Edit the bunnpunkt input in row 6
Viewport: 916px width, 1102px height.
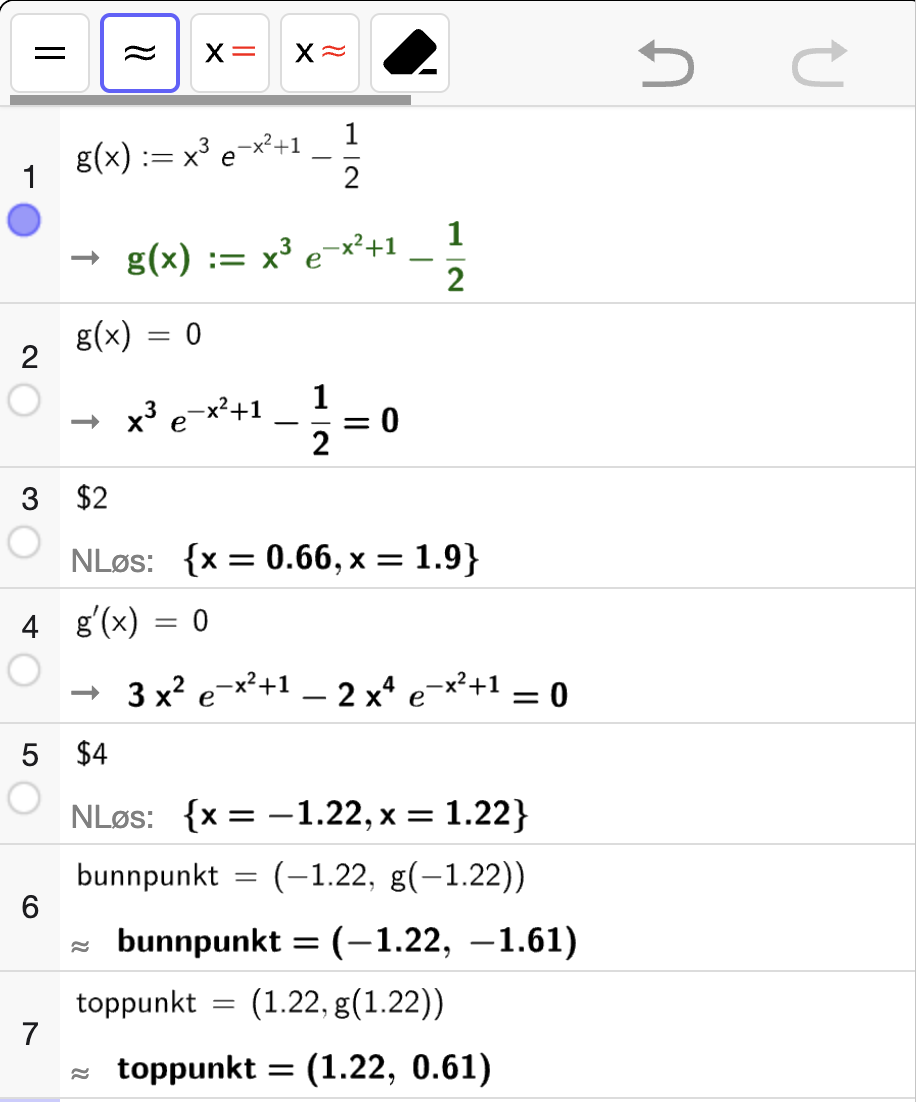coord(300,877)
